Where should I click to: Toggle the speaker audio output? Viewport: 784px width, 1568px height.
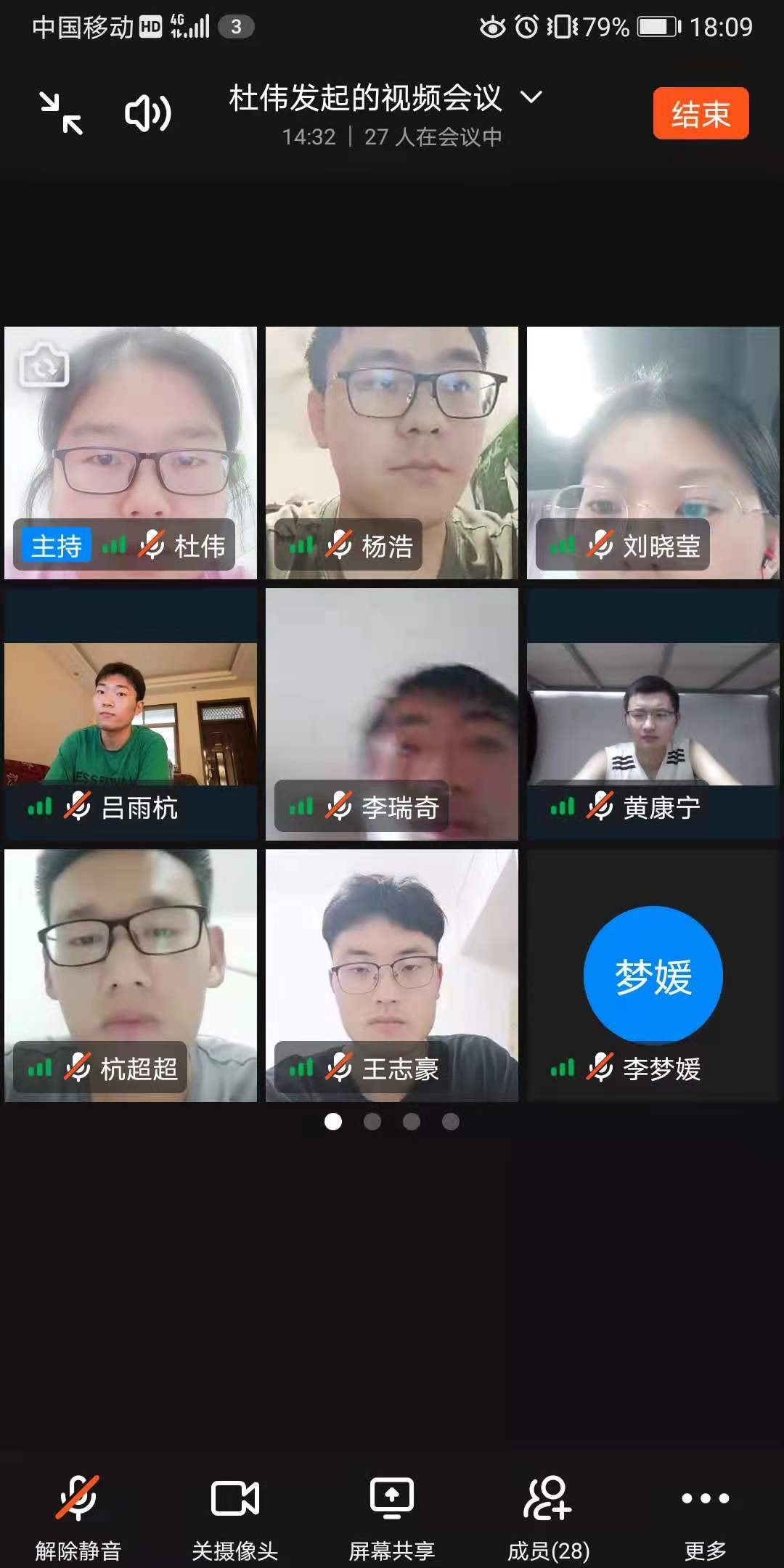(x=147, y=113)
